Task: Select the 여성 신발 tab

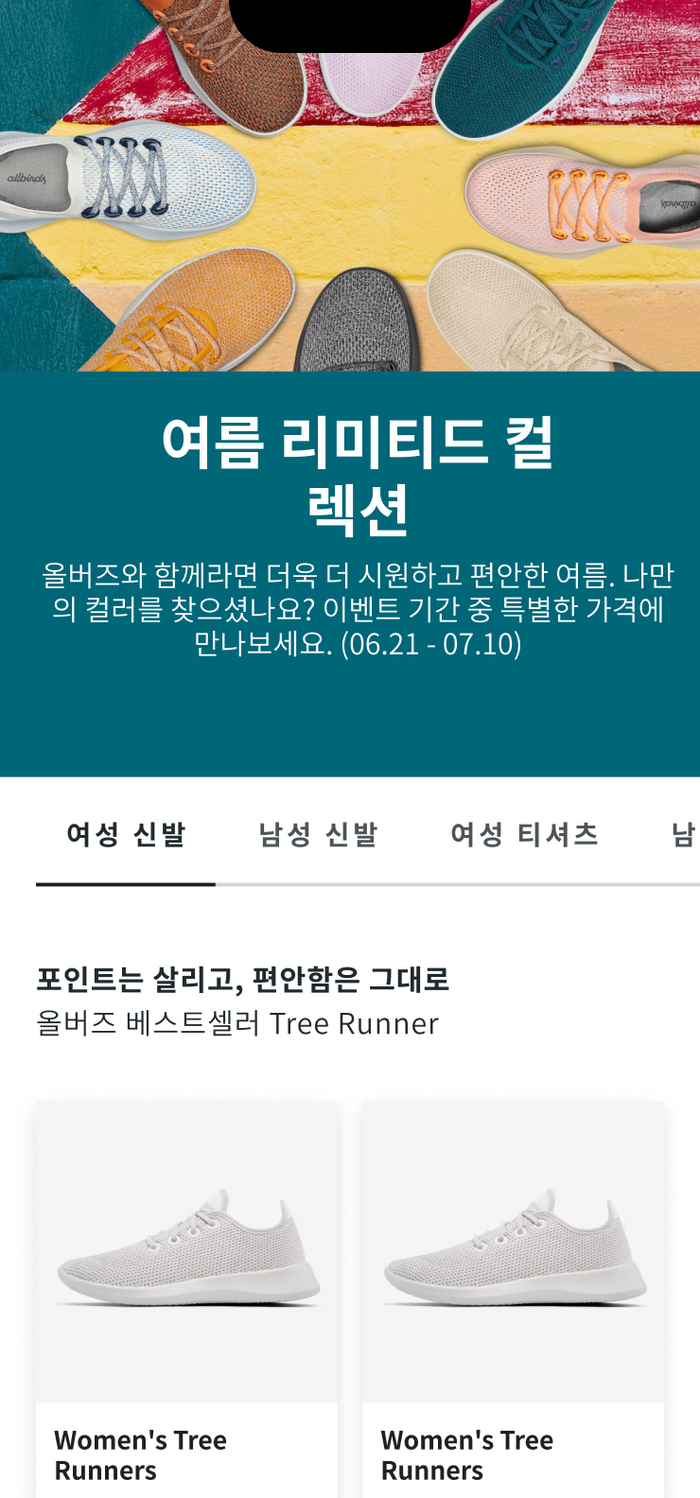Action: [126, 834]
